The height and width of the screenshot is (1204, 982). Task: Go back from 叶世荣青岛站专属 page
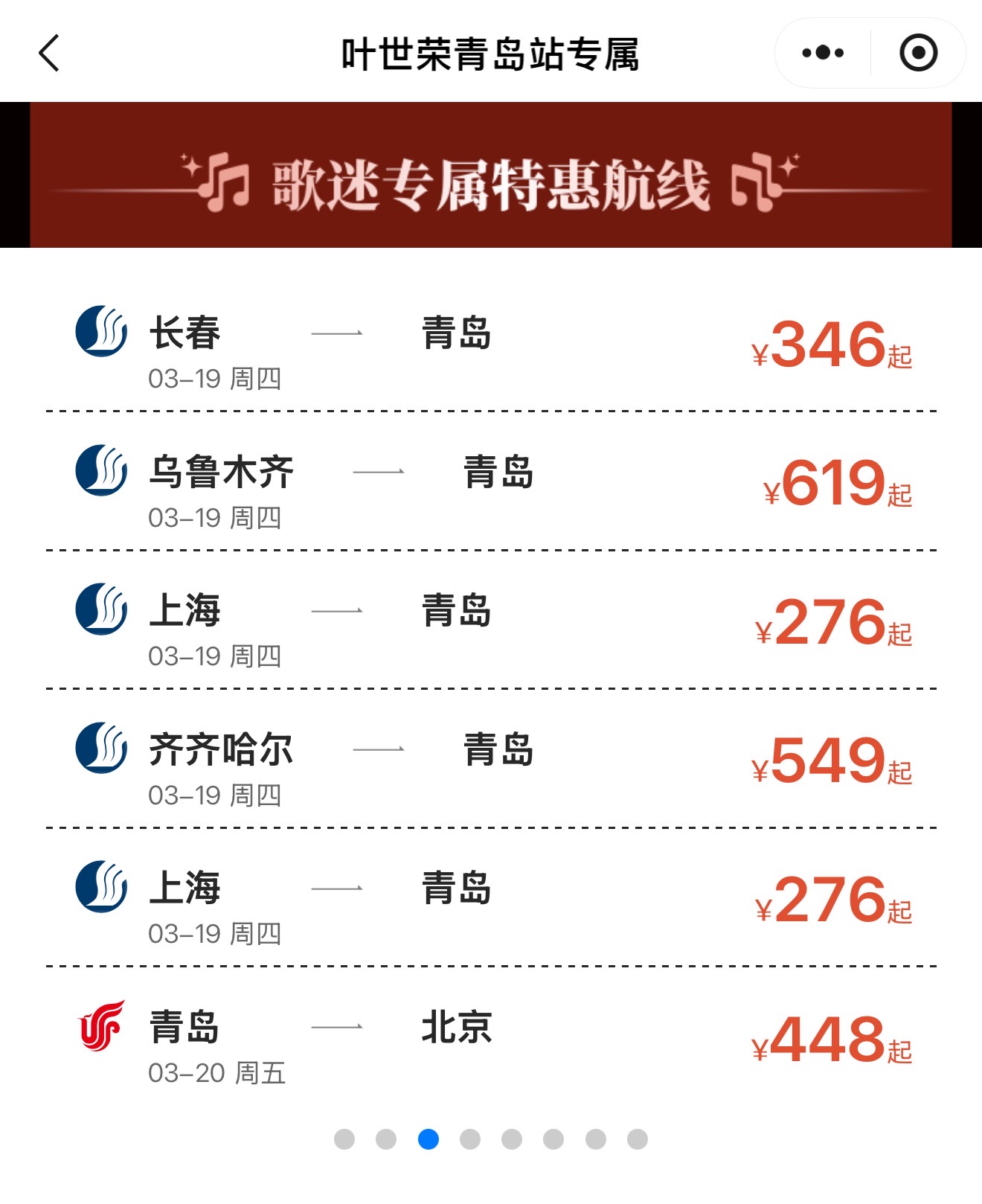point(49,54)
